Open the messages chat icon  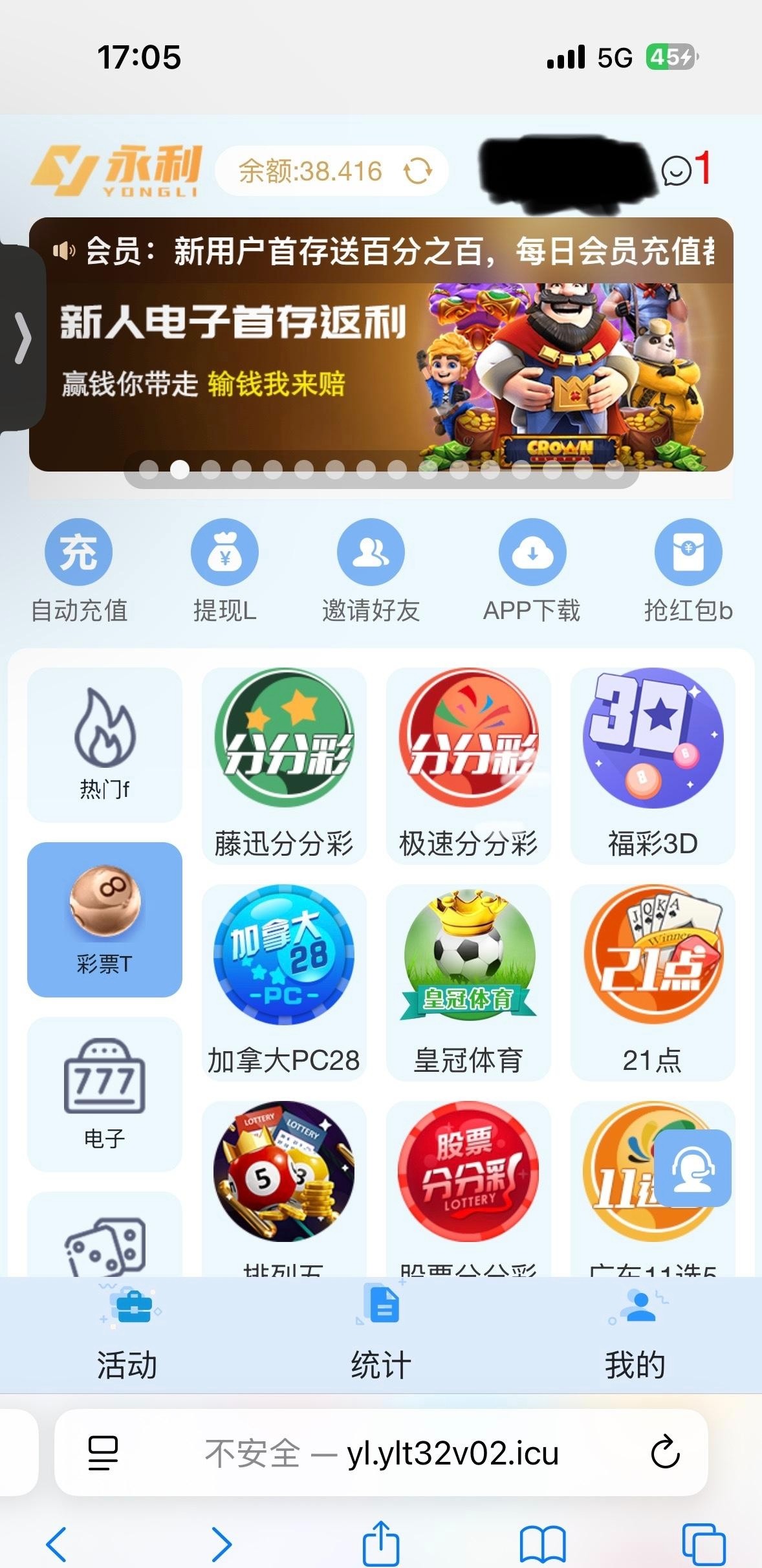[677, 171]
